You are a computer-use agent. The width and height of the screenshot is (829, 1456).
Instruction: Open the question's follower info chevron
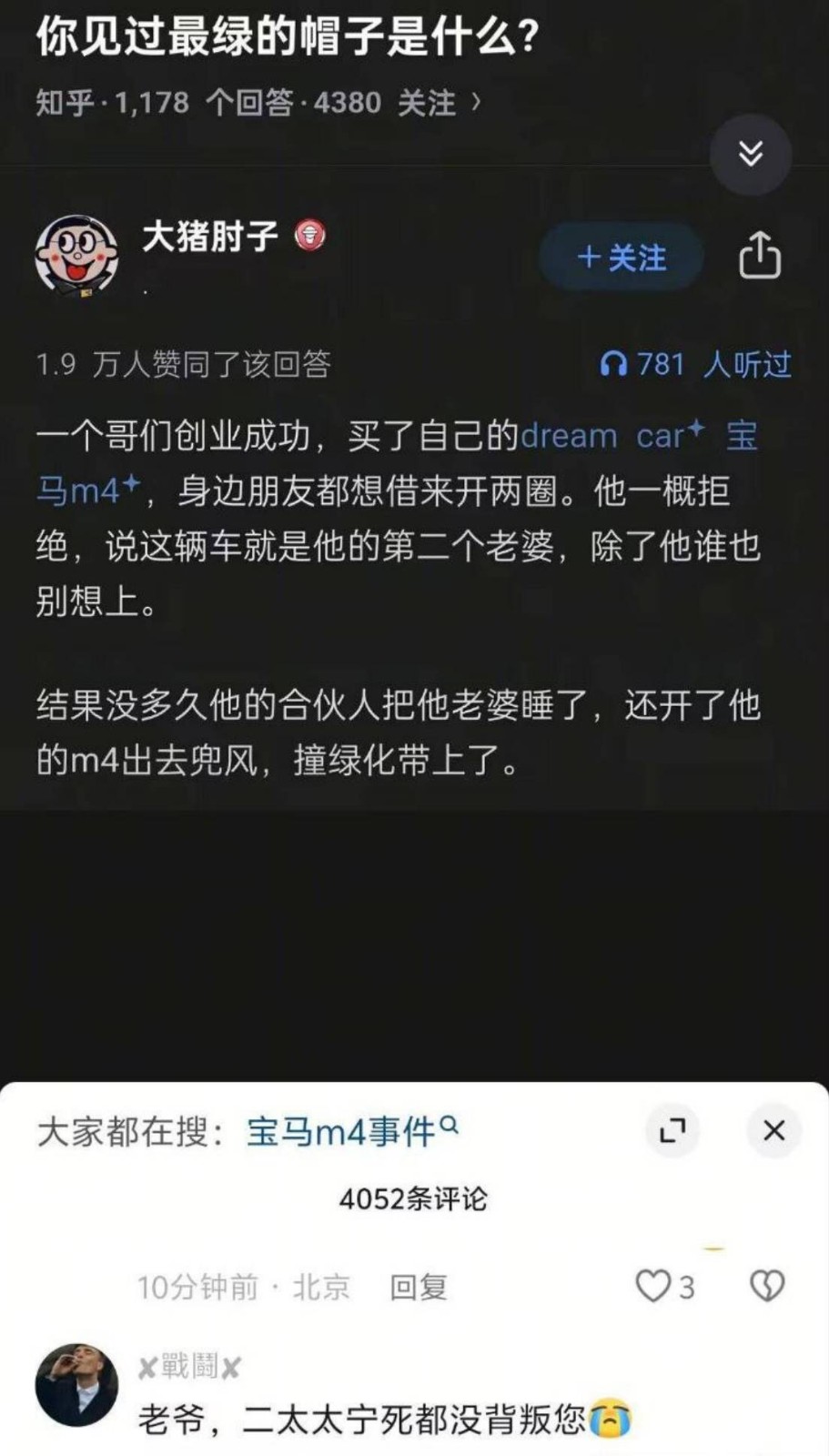tap(476, 102)
